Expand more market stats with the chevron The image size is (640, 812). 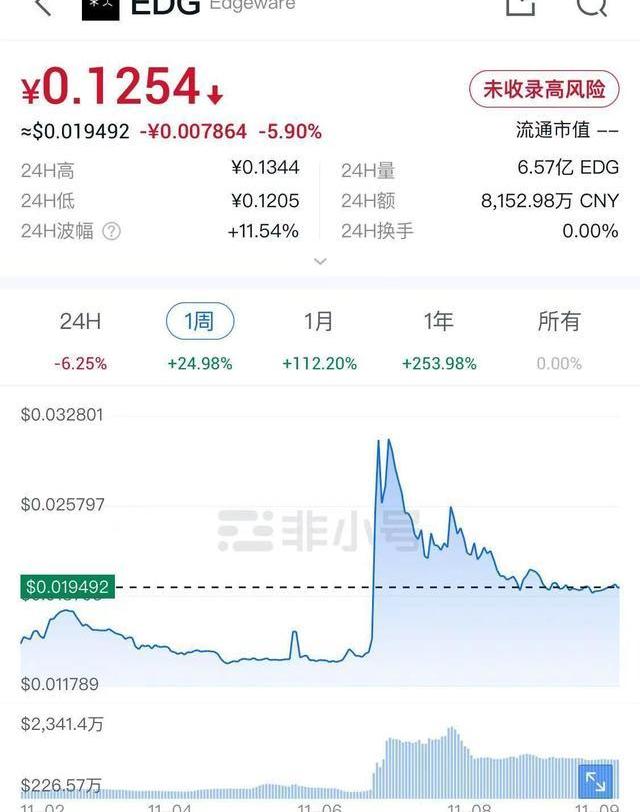(320, 261)
